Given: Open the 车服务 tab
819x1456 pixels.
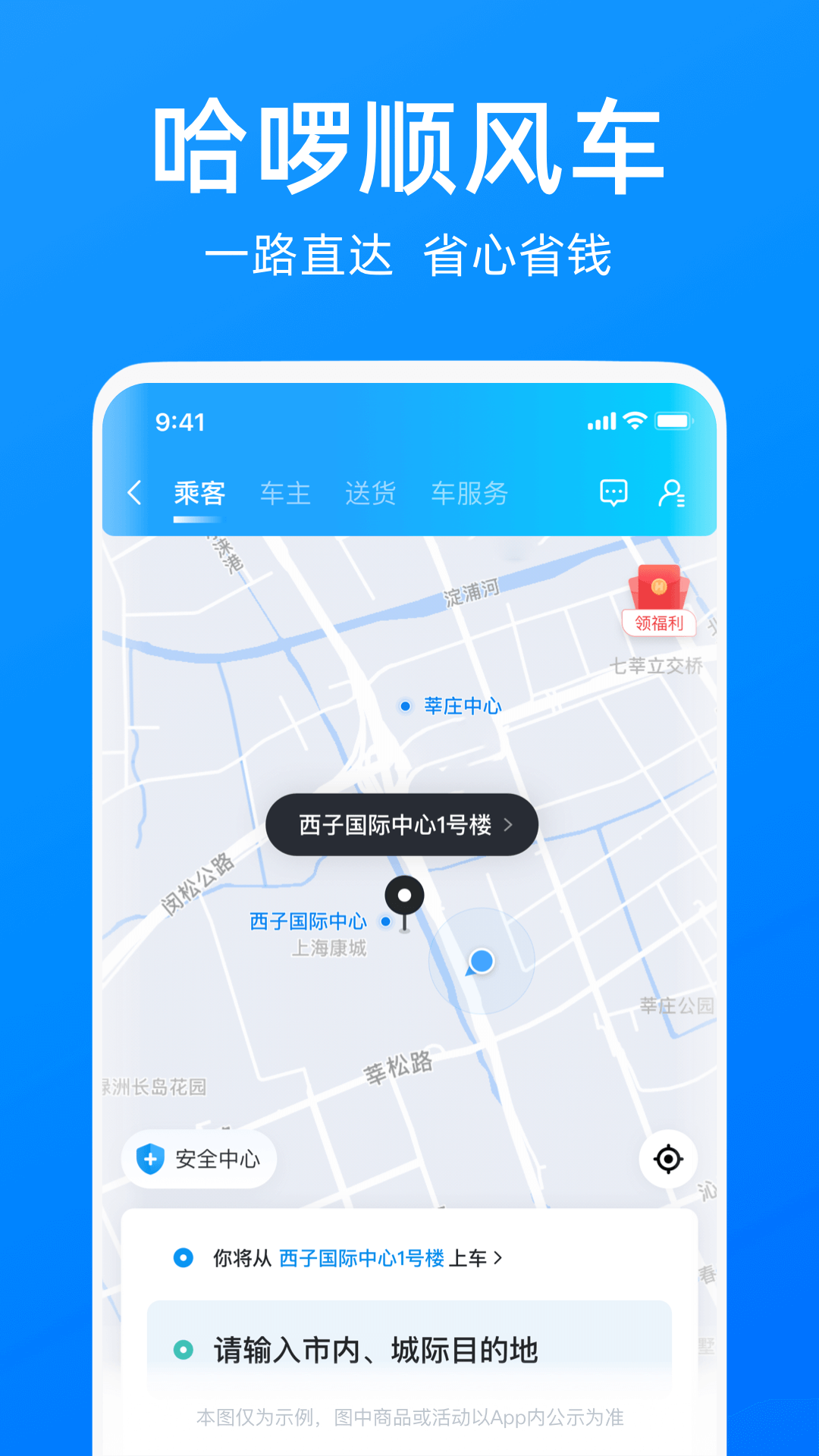Looking at the screenshot, I should click(470, 493).
